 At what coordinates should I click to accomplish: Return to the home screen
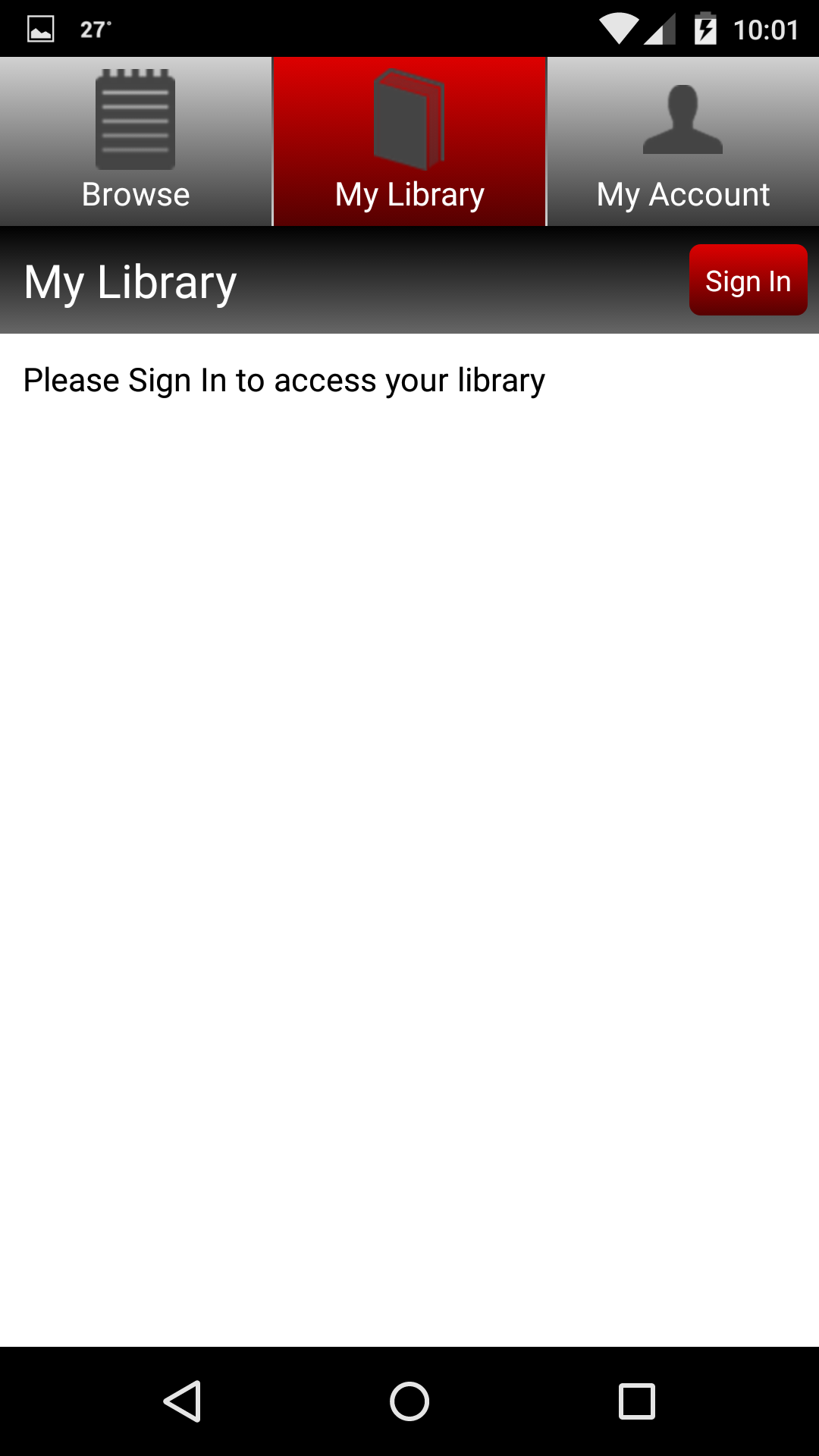pos(409,1401)
